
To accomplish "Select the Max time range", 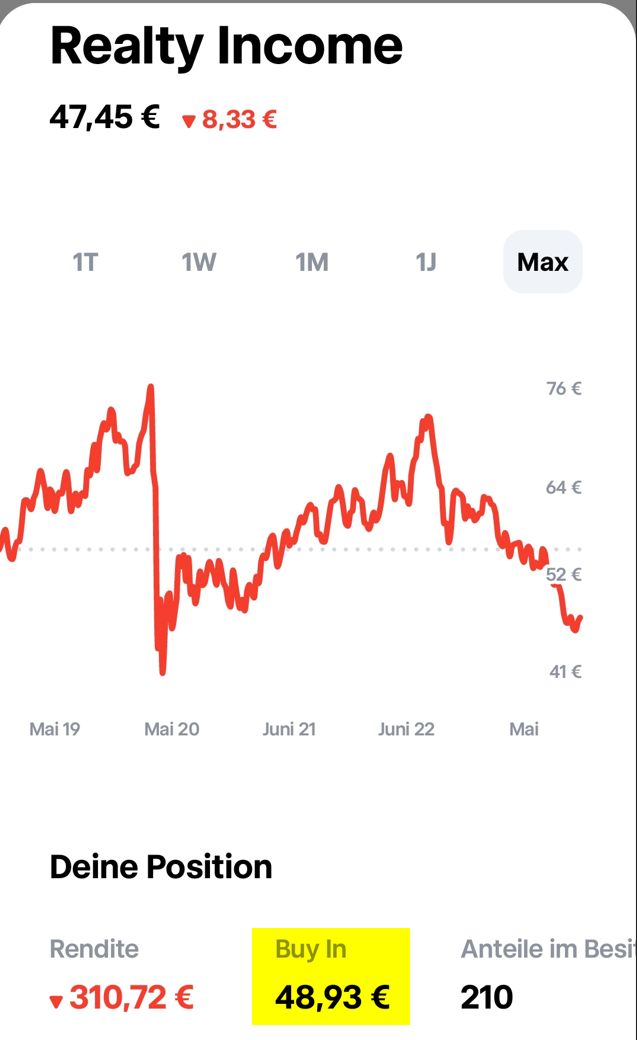I will (x=542, y=262).
